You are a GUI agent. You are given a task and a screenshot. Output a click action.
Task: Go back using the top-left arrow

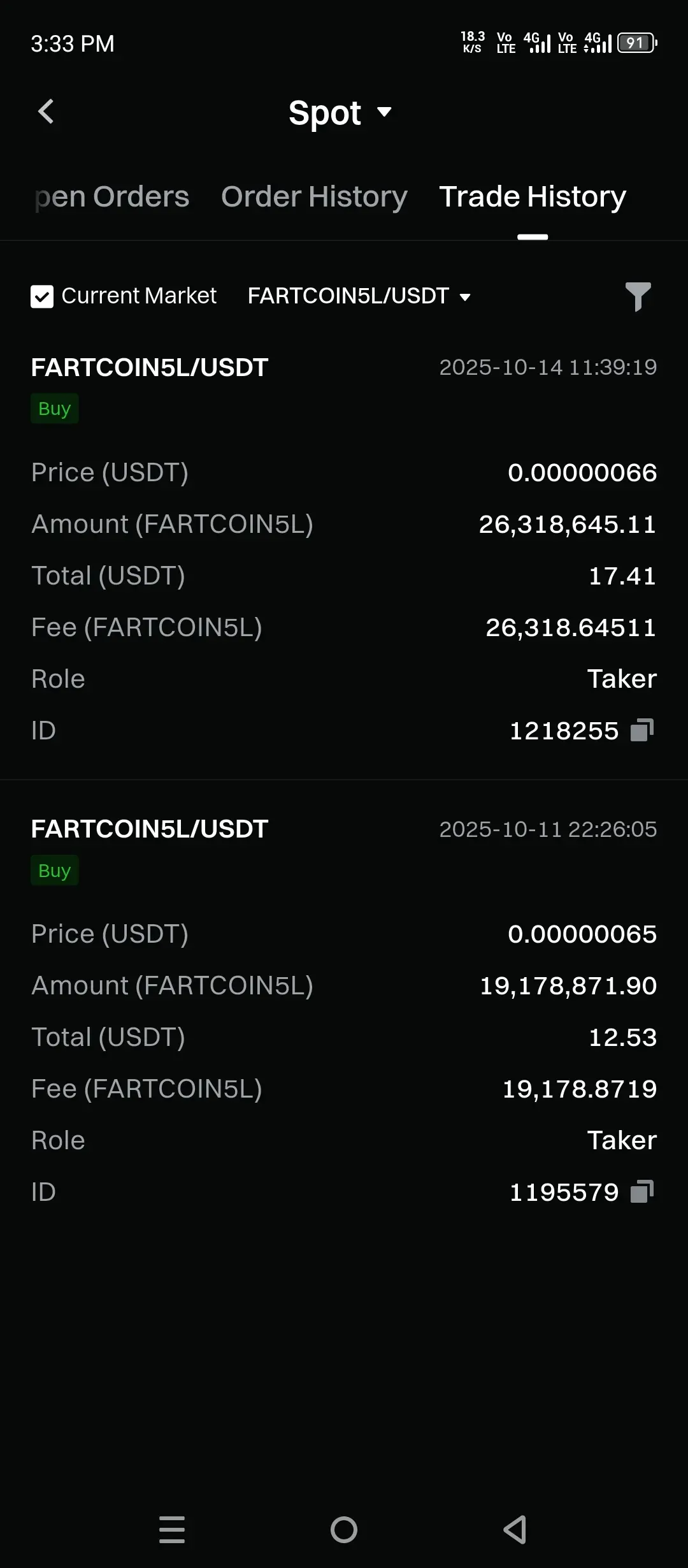pyautogui.click(x=46, y=112)
